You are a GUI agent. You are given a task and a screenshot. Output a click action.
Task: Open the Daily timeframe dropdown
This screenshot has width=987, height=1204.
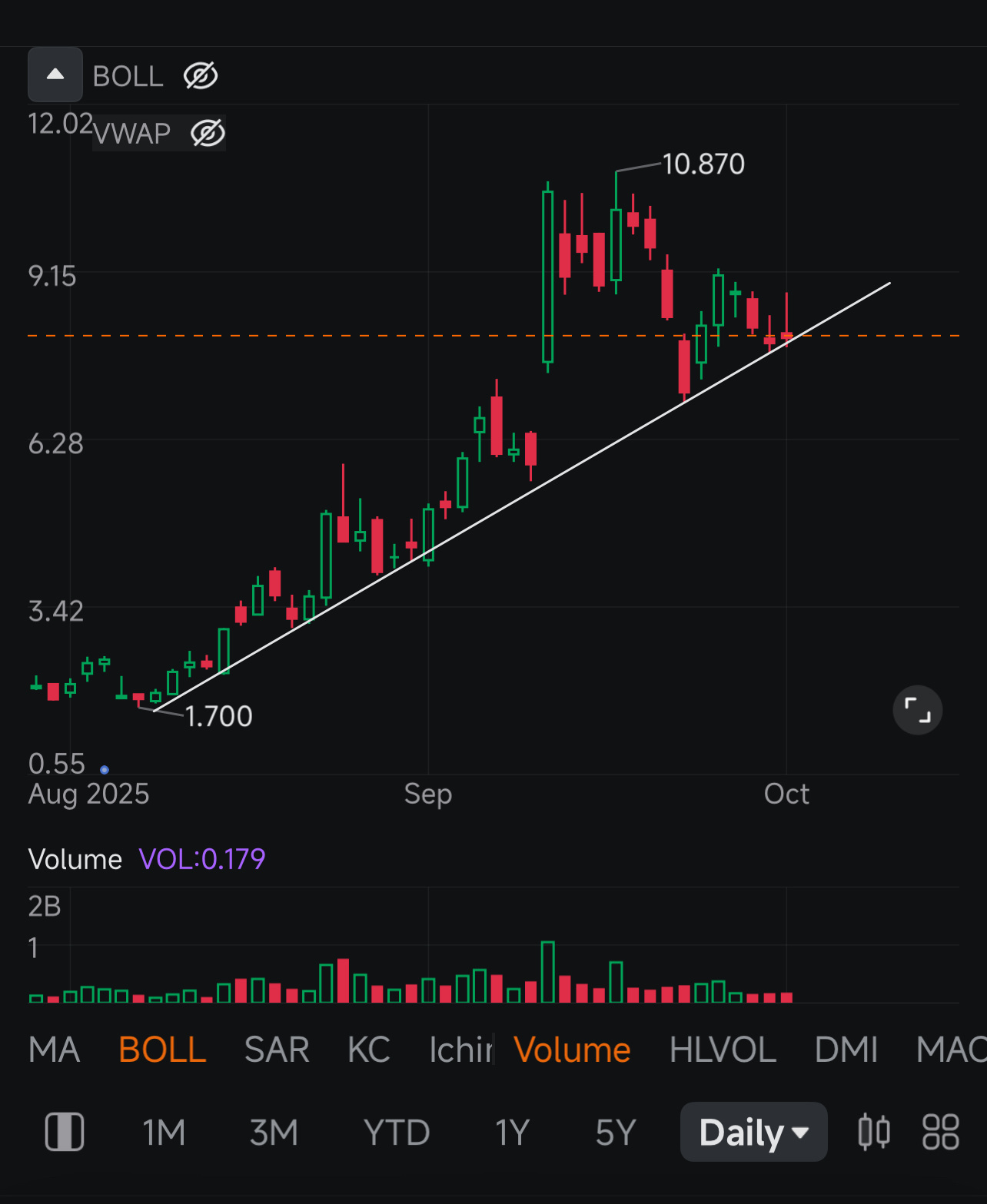click(x=752, y=1132)
